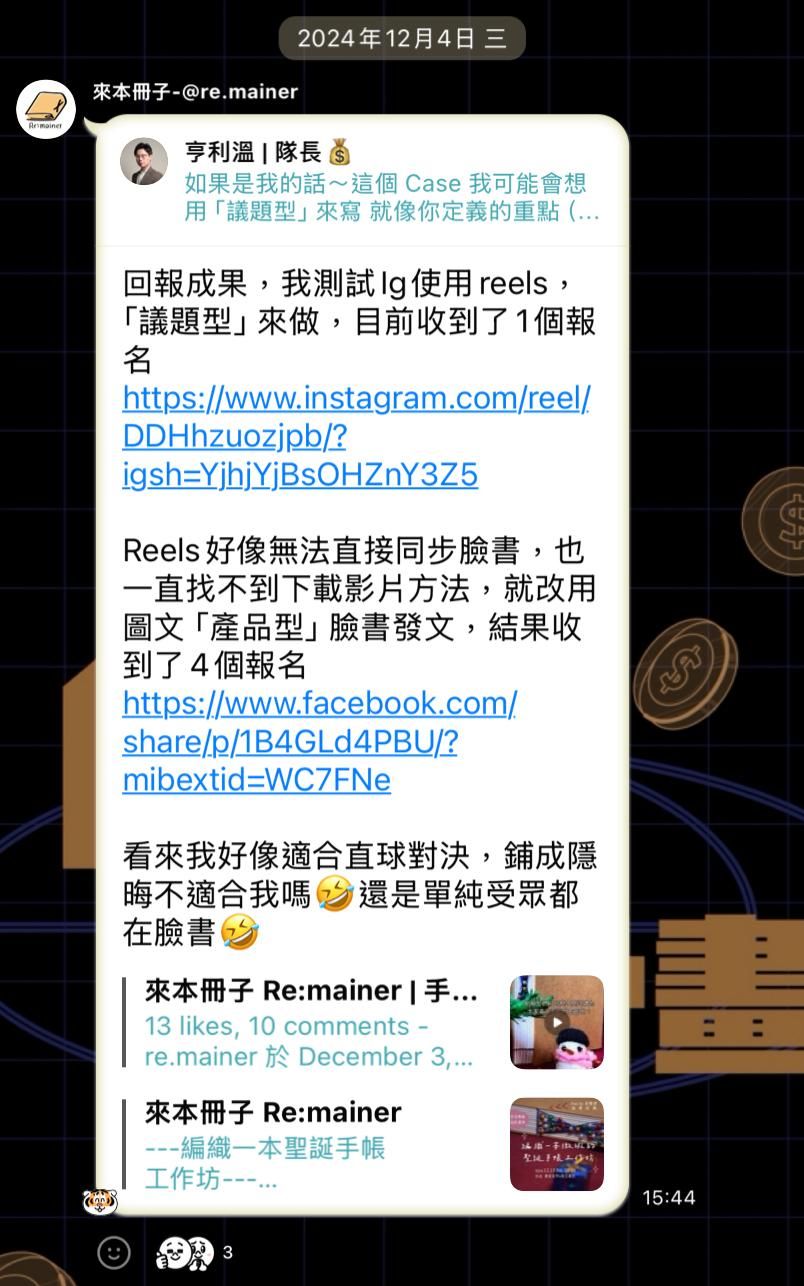
Task: Jump to 亨利溫's quoted reply message
Action: pyautogui.click(x=362, y=182)
